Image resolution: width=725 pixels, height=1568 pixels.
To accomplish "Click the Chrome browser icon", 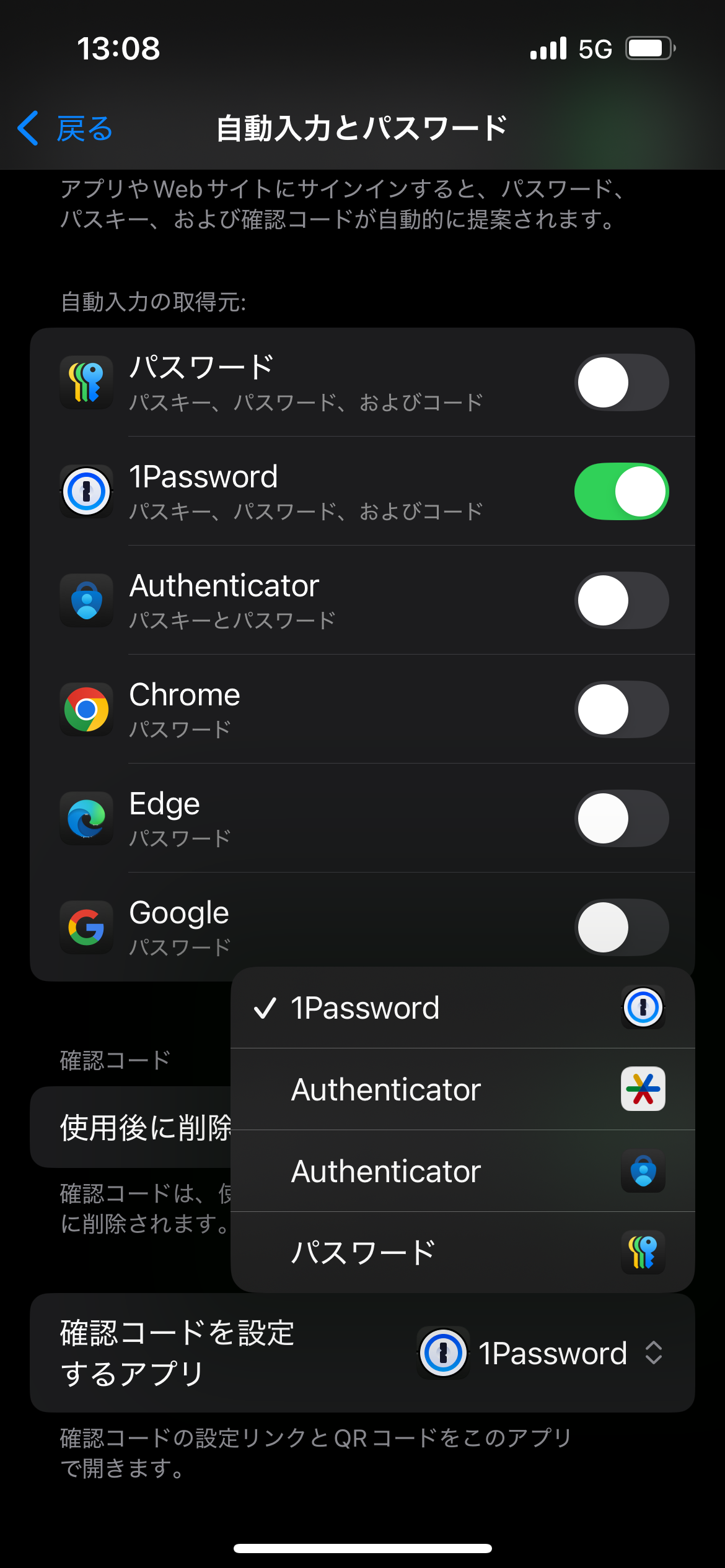I will (87, 709).
